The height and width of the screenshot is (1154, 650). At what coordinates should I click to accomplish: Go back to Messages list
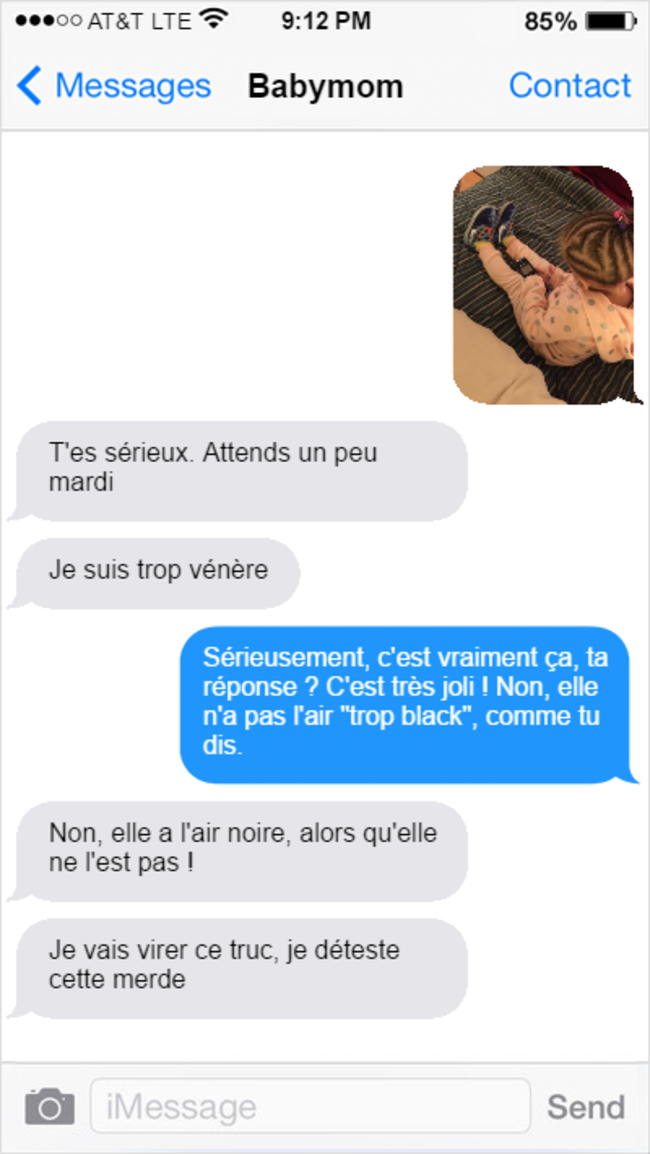pos(113,86)
